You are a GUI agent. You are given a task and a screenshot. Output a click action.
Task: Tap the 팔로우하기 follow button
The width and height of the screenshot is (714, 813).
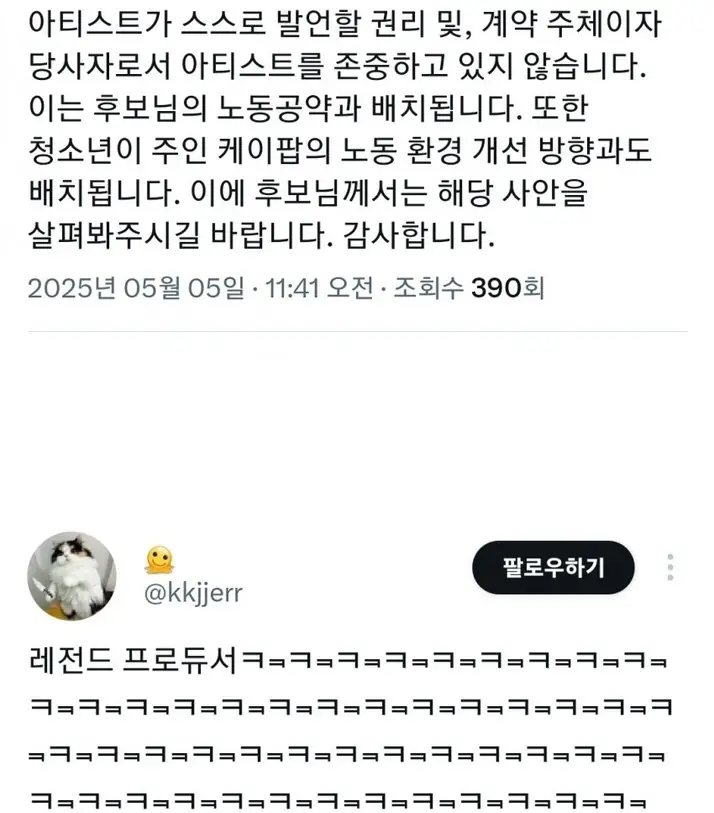(x=553, y=569)
